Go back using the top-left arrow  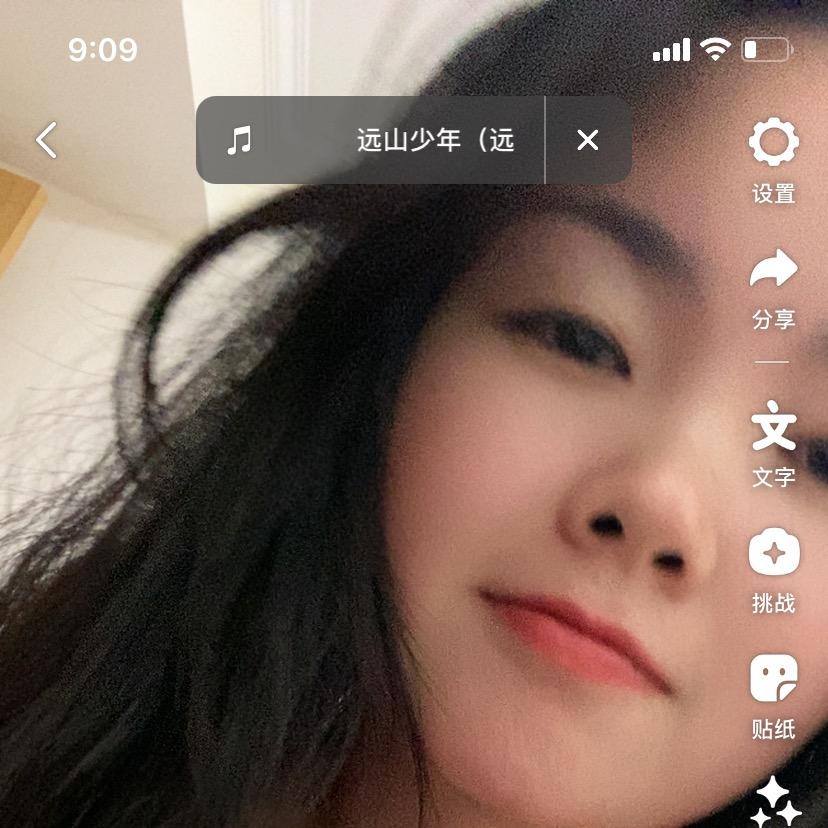pyautogui.click(x=46, y=140)
